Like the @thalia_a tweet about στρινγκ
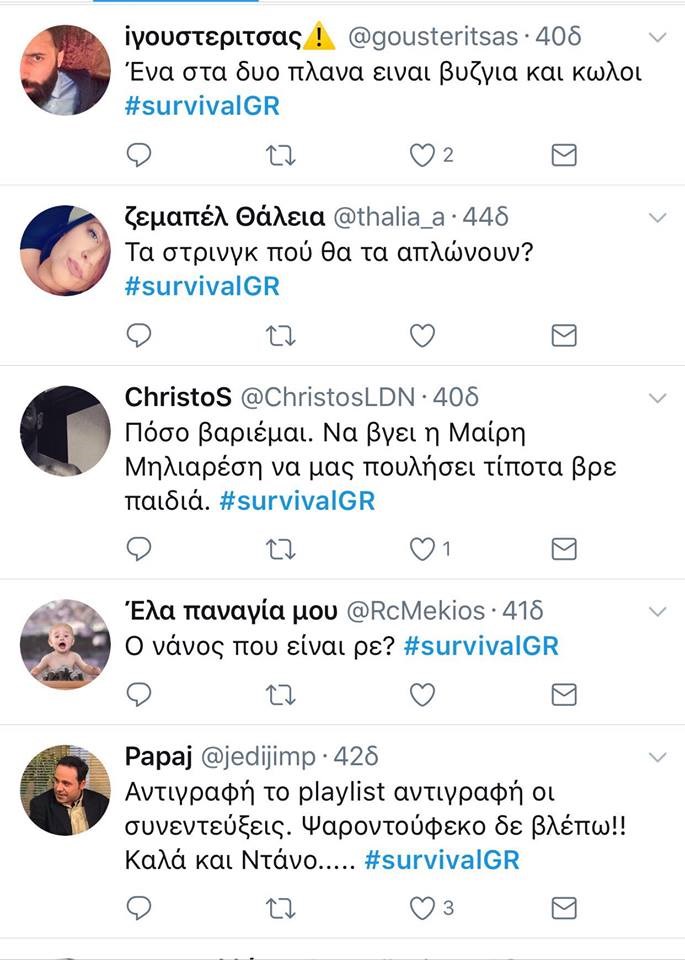685x960 pixels. [423, 335]
